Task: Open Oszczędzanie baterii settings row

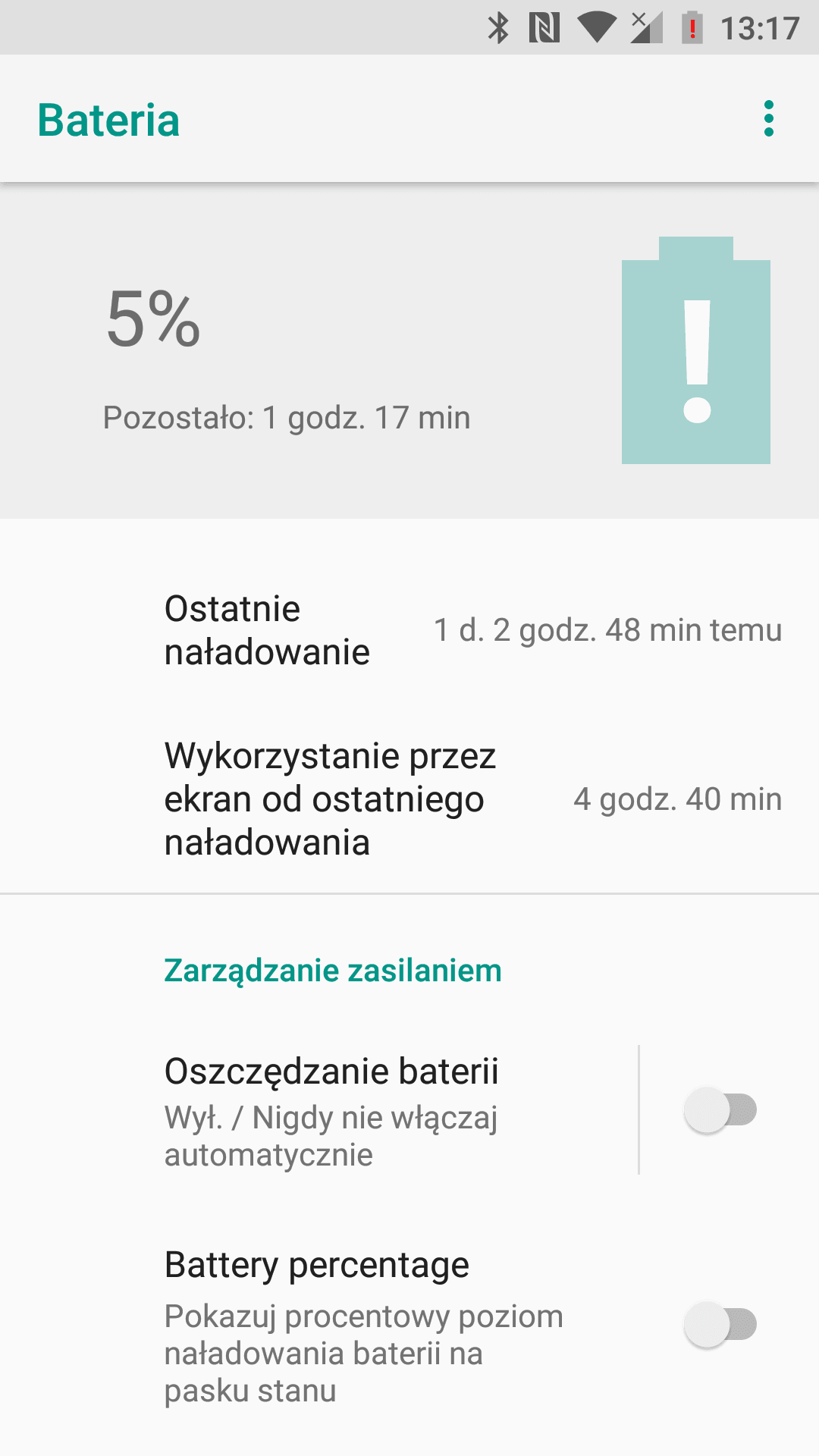Action: [x=318, y=1110]
